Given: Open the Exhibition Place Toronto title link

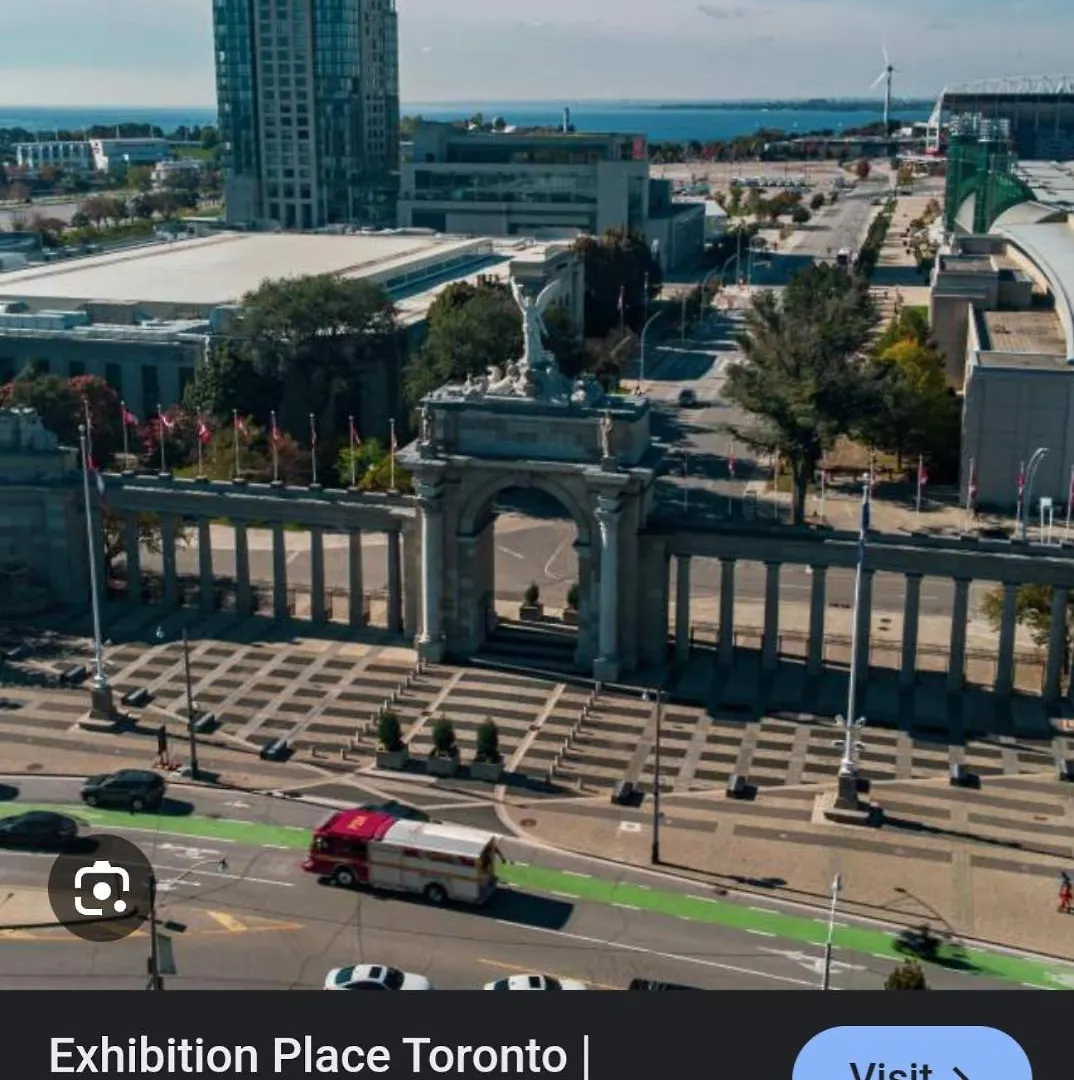Looking at the screenshot, I should tap(318, 1056).
